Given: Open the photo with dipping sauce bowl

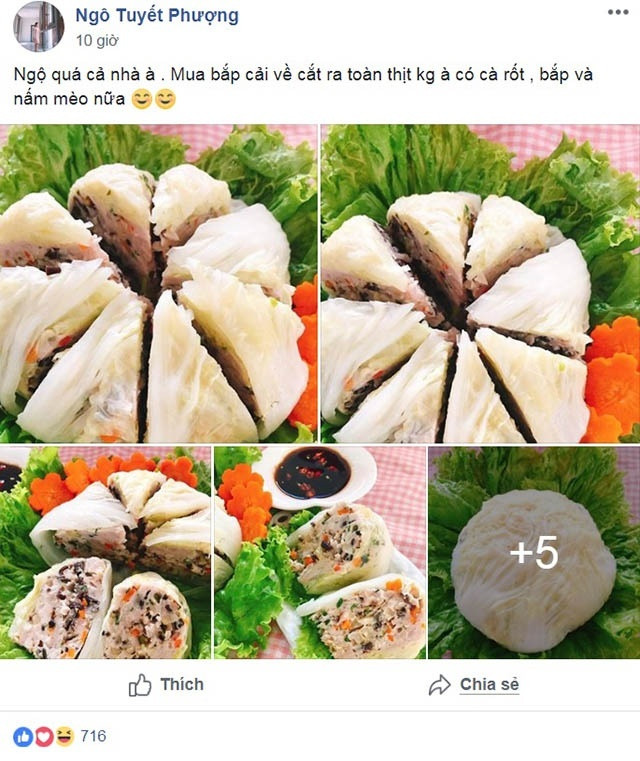Looking at the screenshot, I should (x=320, y=552).
